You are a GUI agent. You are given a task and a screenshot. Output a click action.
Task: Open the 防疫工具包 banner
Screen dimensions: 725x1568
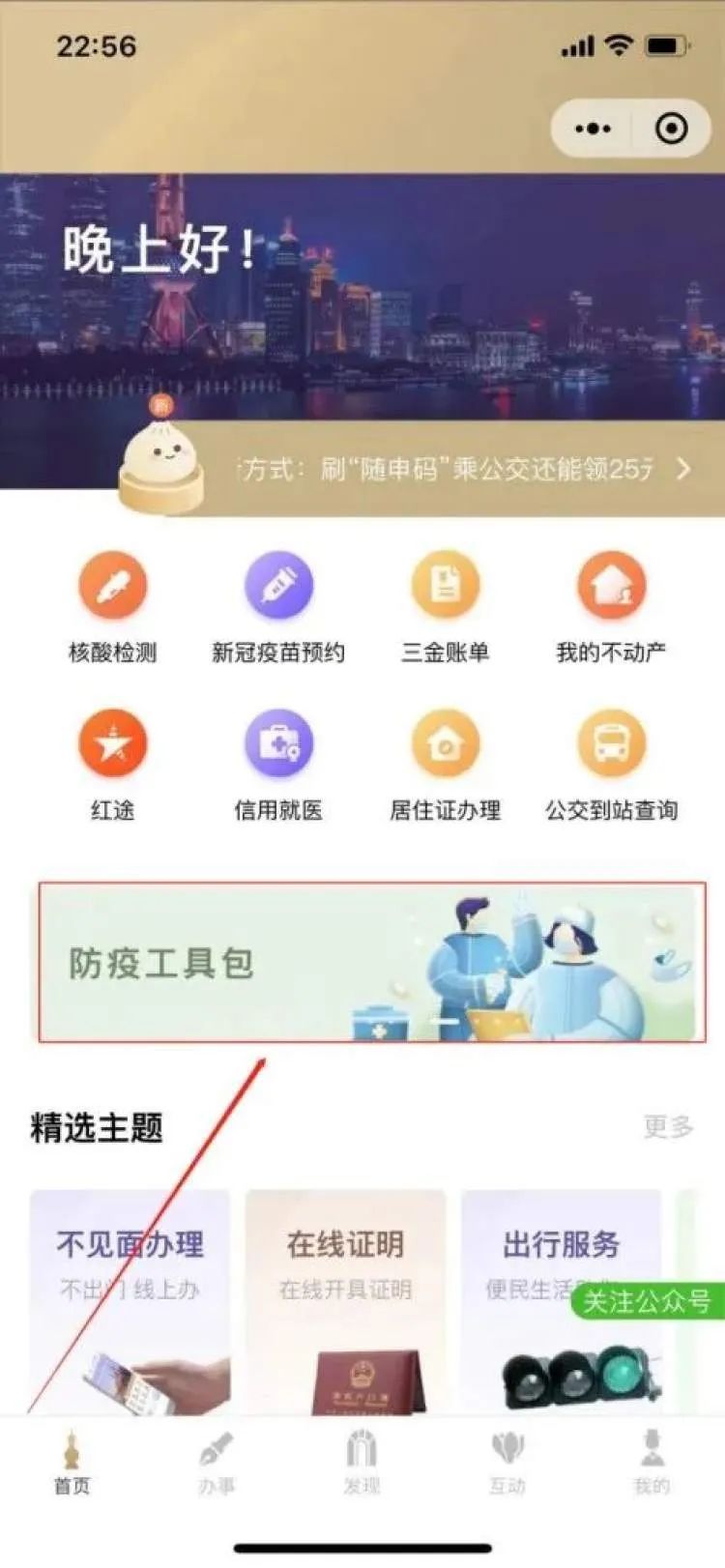pos(371,963)
